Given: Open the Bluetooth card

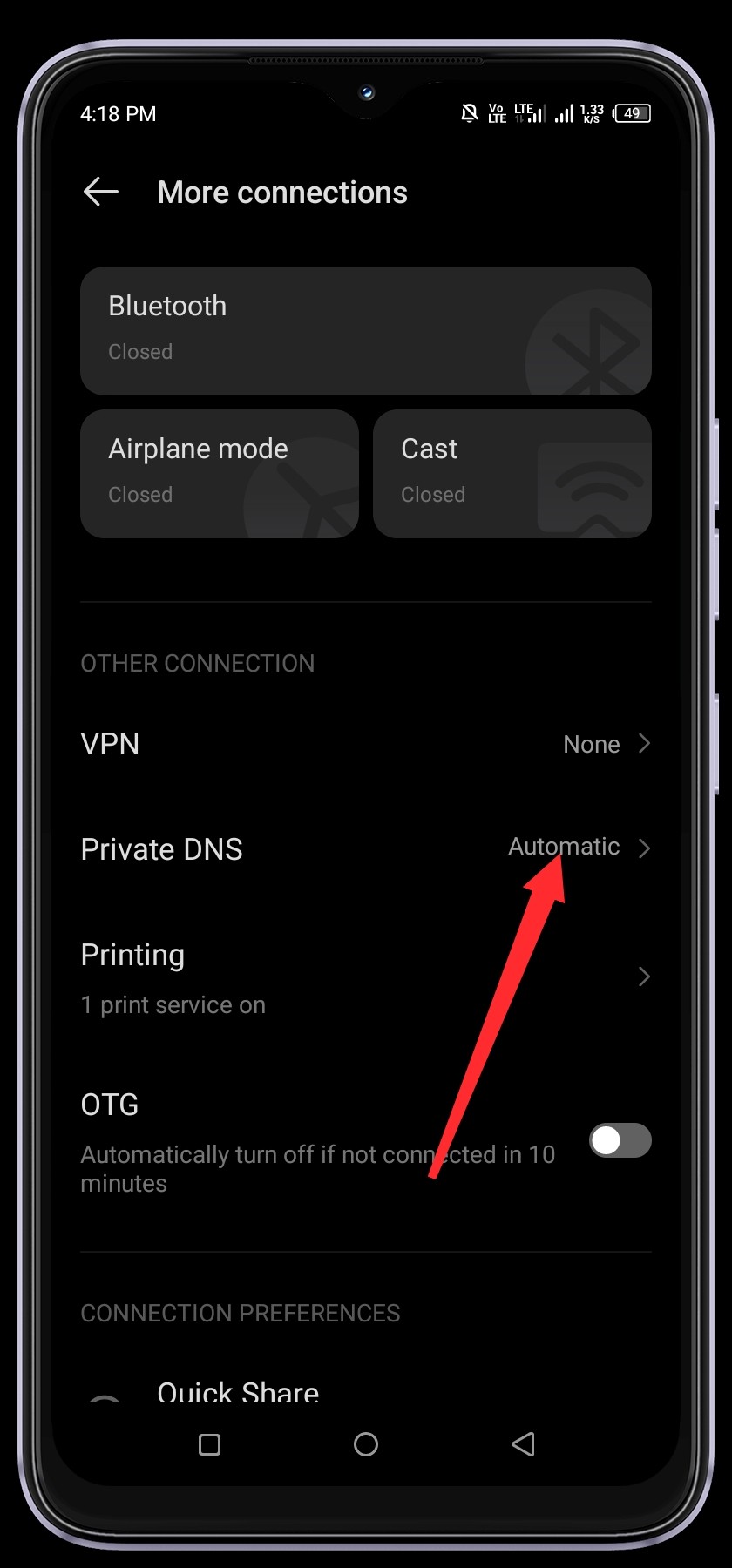Looking at the screenshot, I should pos(365,330).
